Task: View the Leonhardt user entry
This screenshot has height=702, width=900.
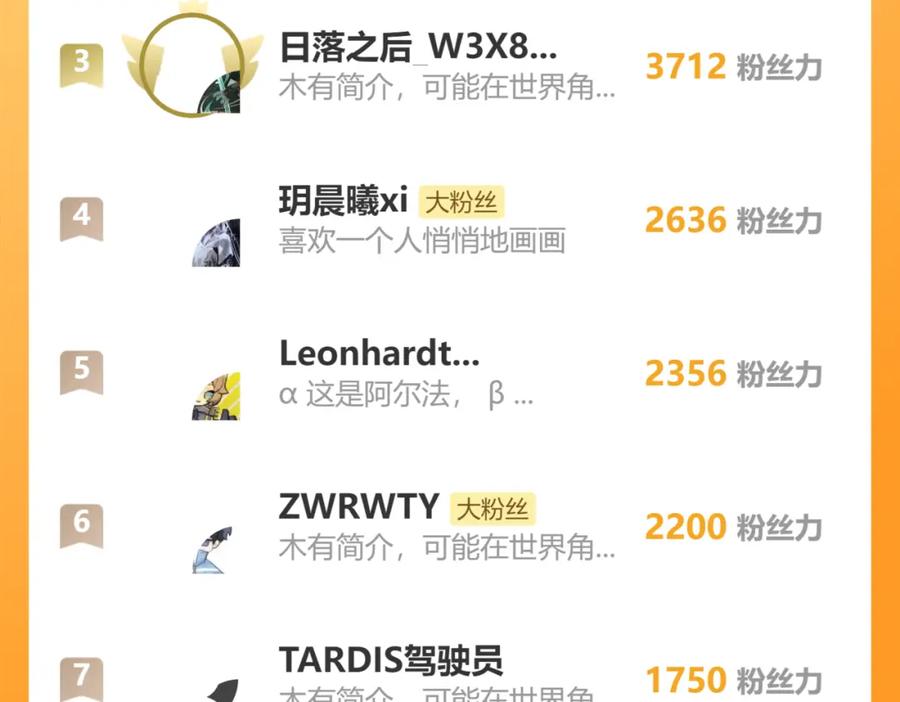Action: (449, 373)
